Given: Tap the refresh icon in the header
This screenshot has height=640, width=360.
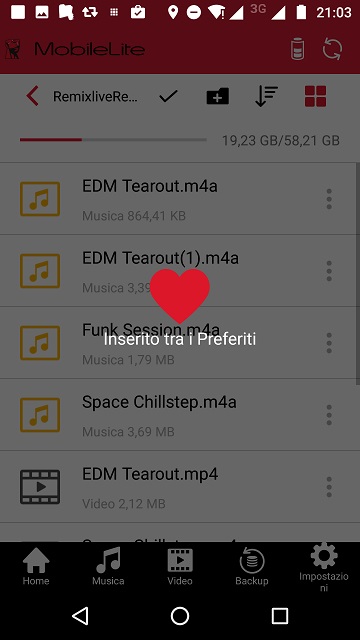Looking at the screenshot, I should [x=332, y=49].
